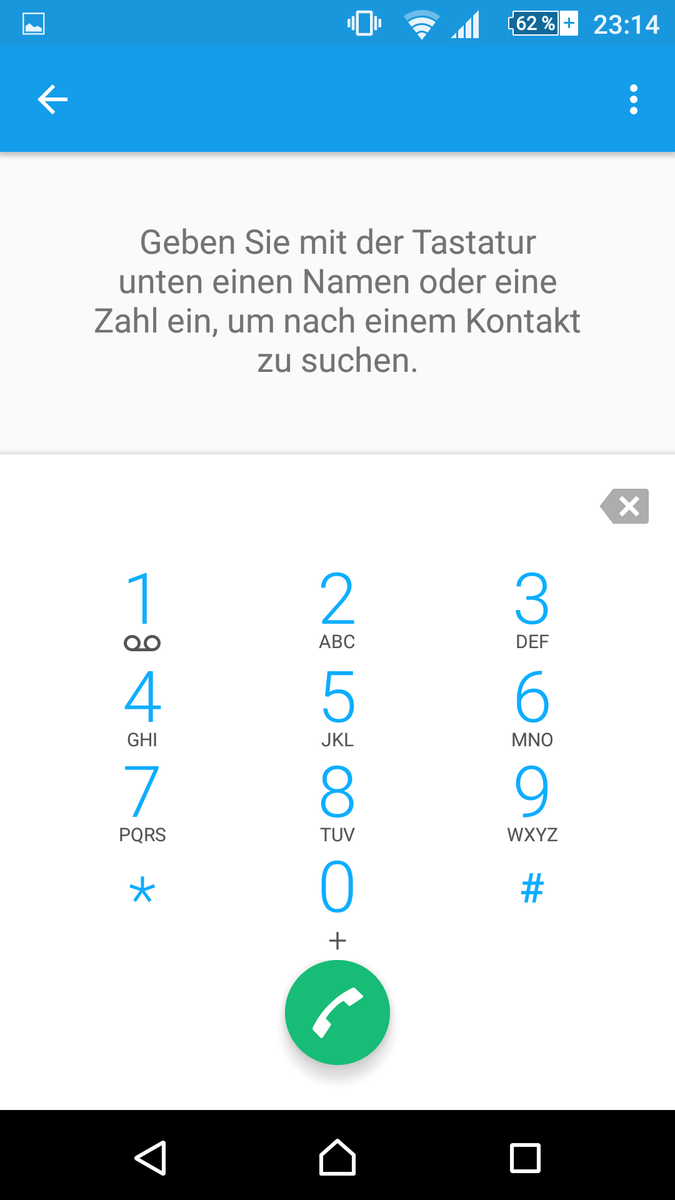
Task: Open the three-dot overflow menu
Action: click(633, 99)
